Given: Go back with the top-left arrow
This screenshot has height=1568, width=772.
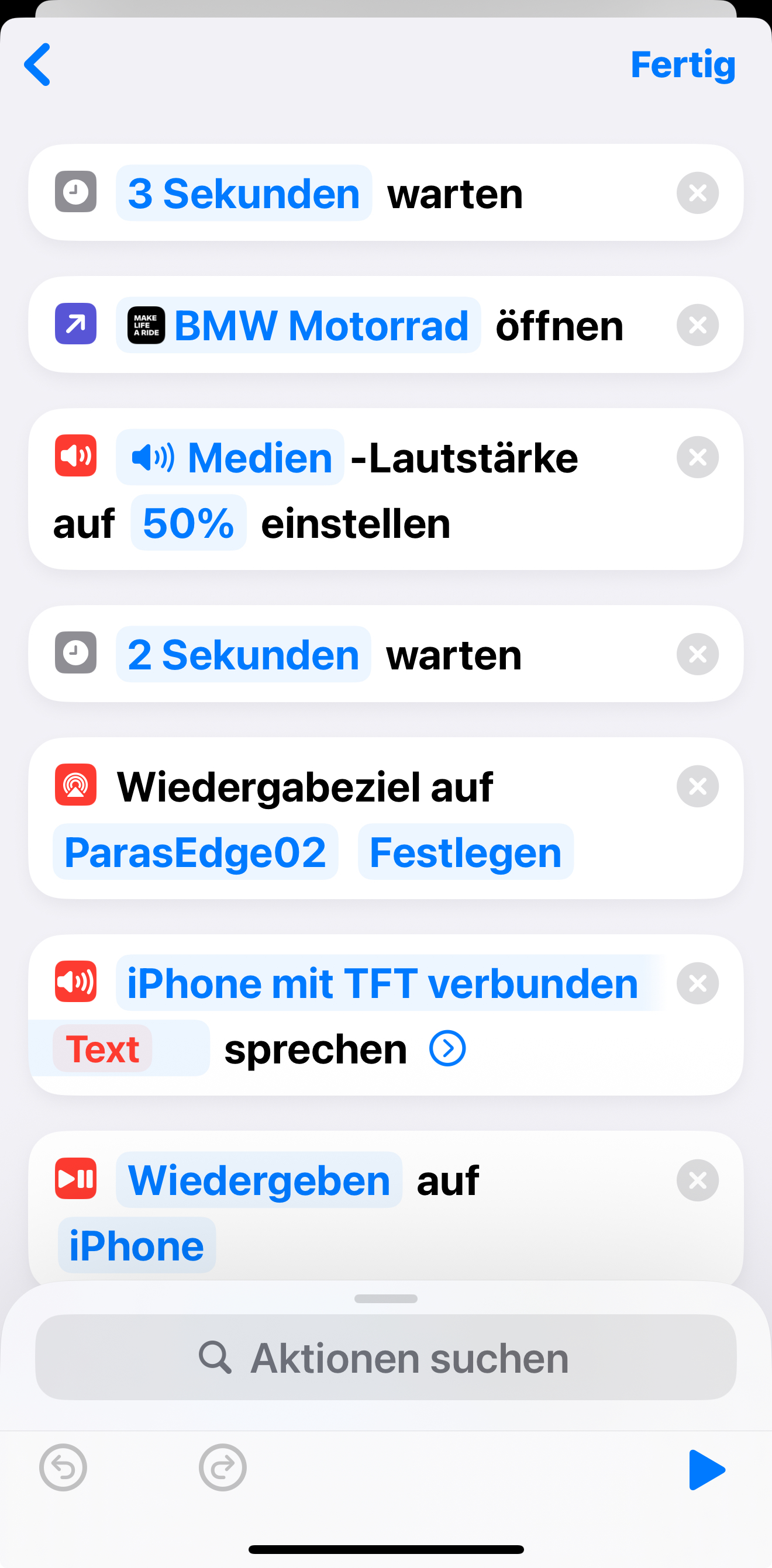Looking at the screenshot, I should tap(38, 64).
